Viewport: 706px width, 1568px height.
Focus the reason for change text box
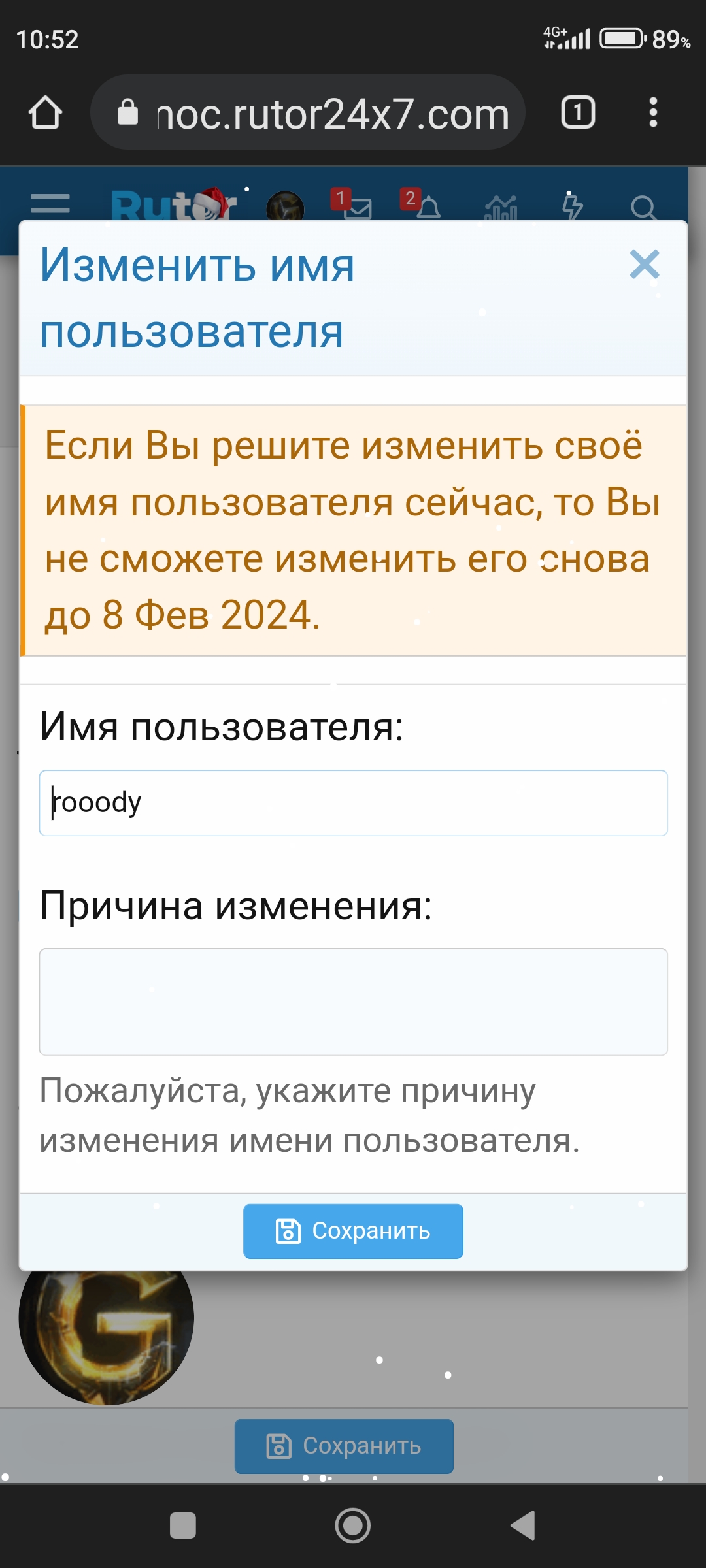pyautogui.click(x=353, y=1002)
